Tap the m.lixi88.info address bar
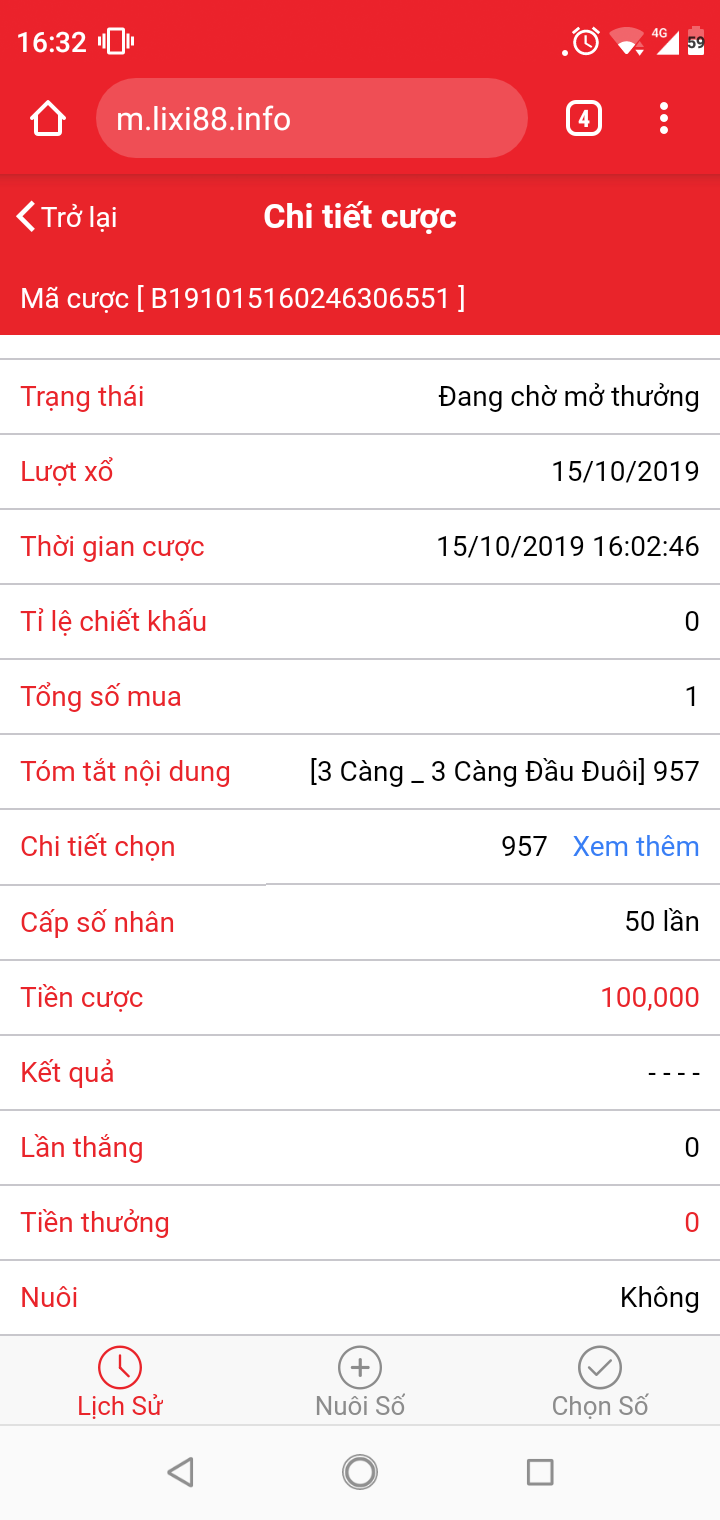 tap(311, 119)
